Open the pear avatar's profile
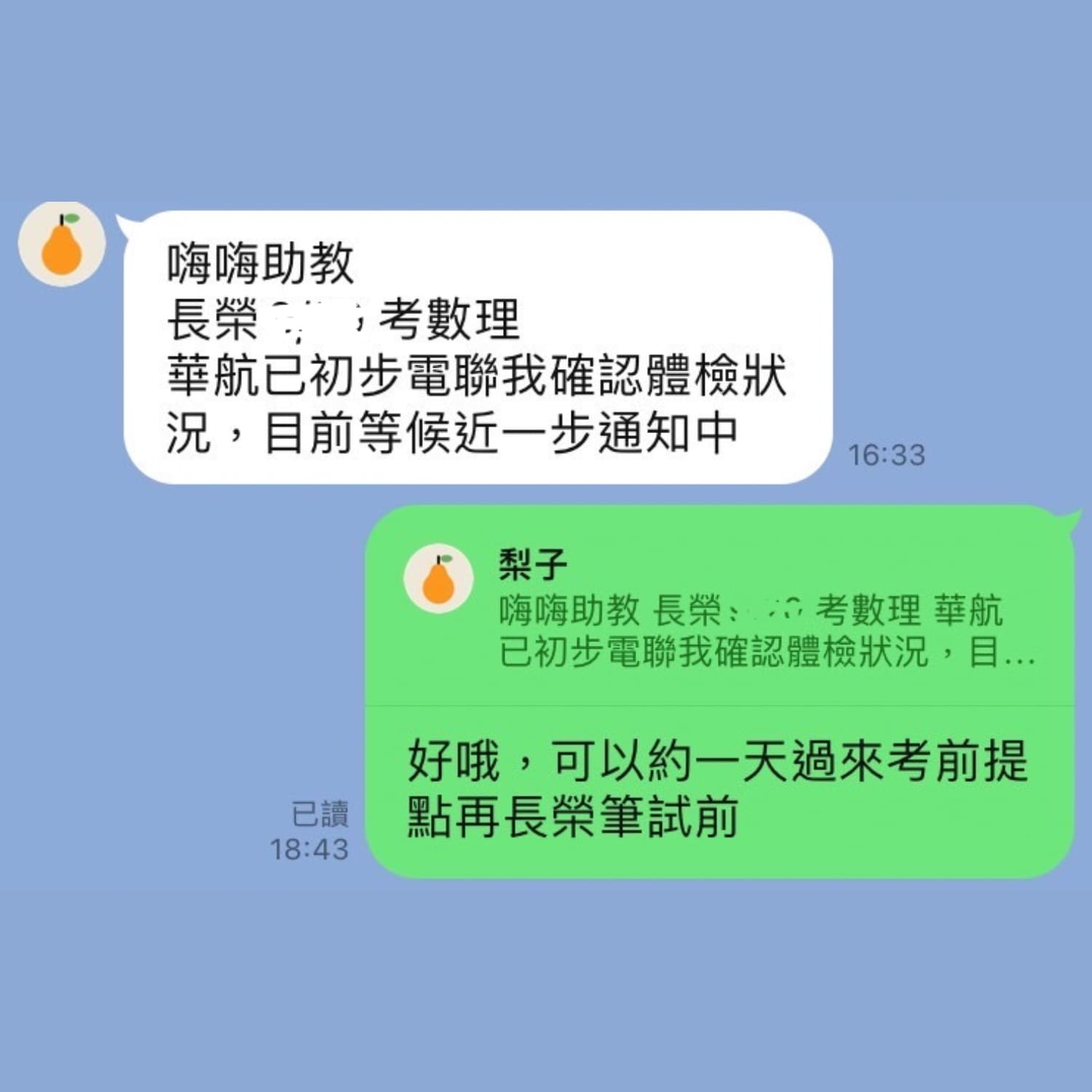The image size is (1092, 1092). [x=62, y=244]
